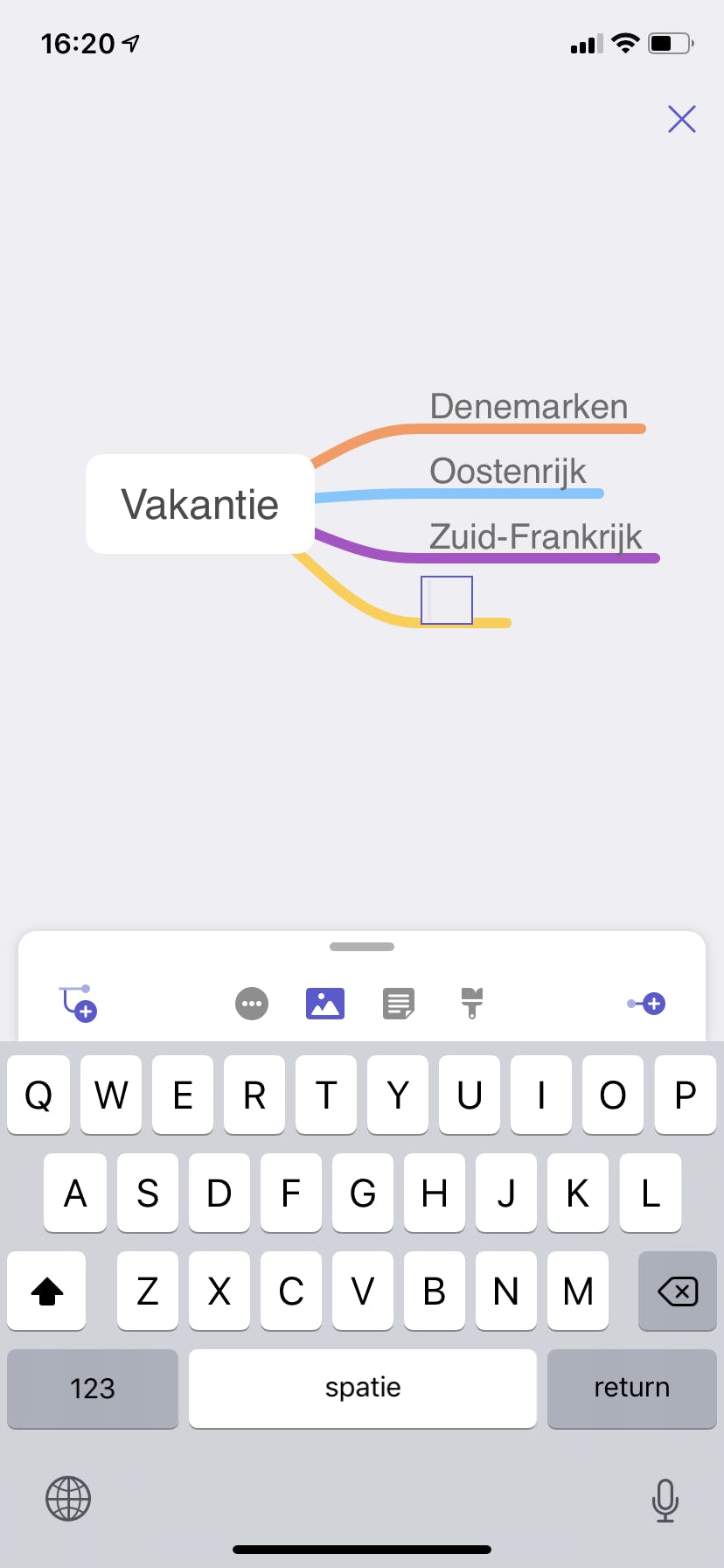
Task: Add a child node with the toolbar
Action: pos(78,1004)
